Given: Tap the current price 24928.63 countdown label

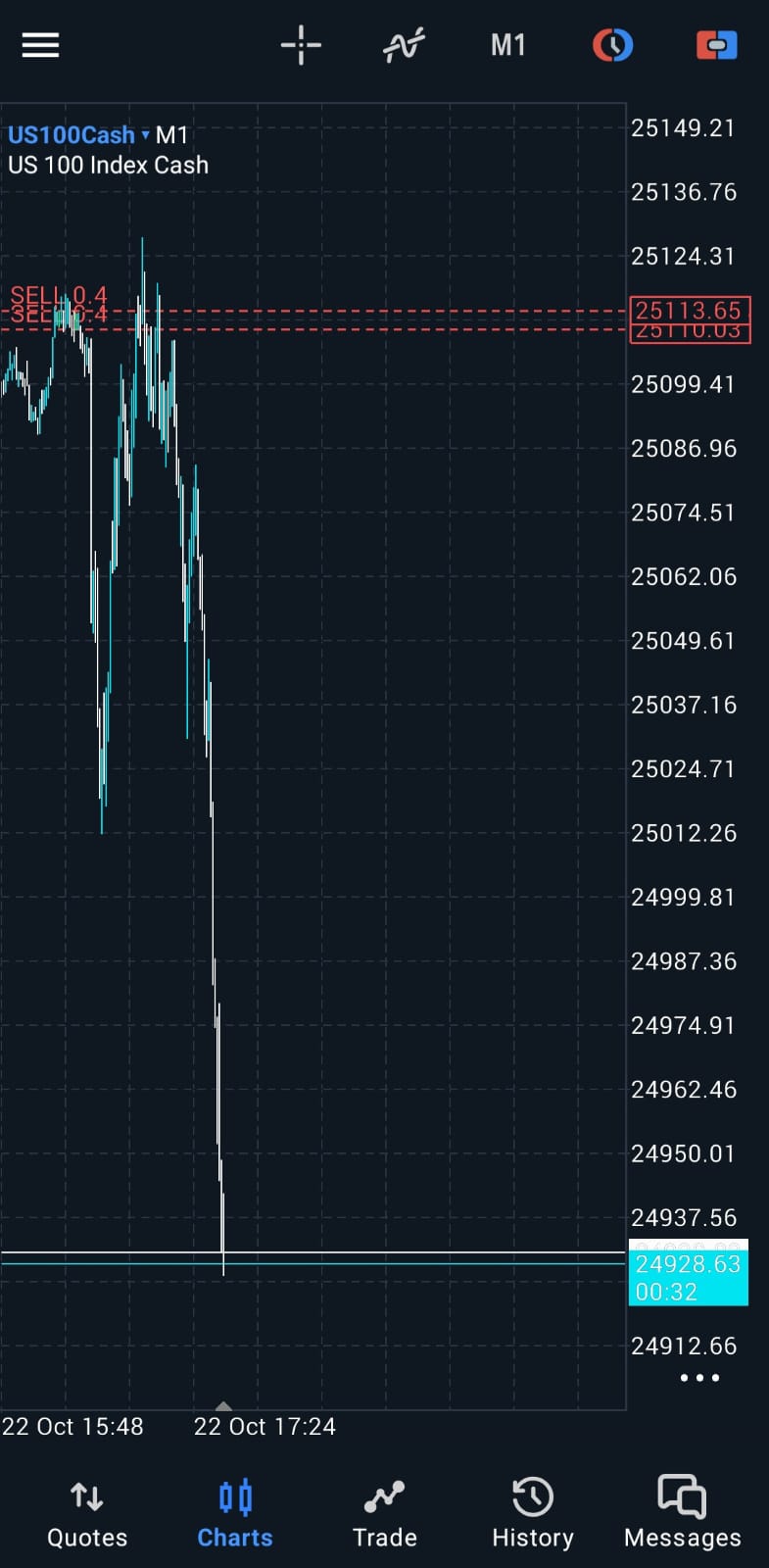Looking at the screenshot, I should point(688,1277).
